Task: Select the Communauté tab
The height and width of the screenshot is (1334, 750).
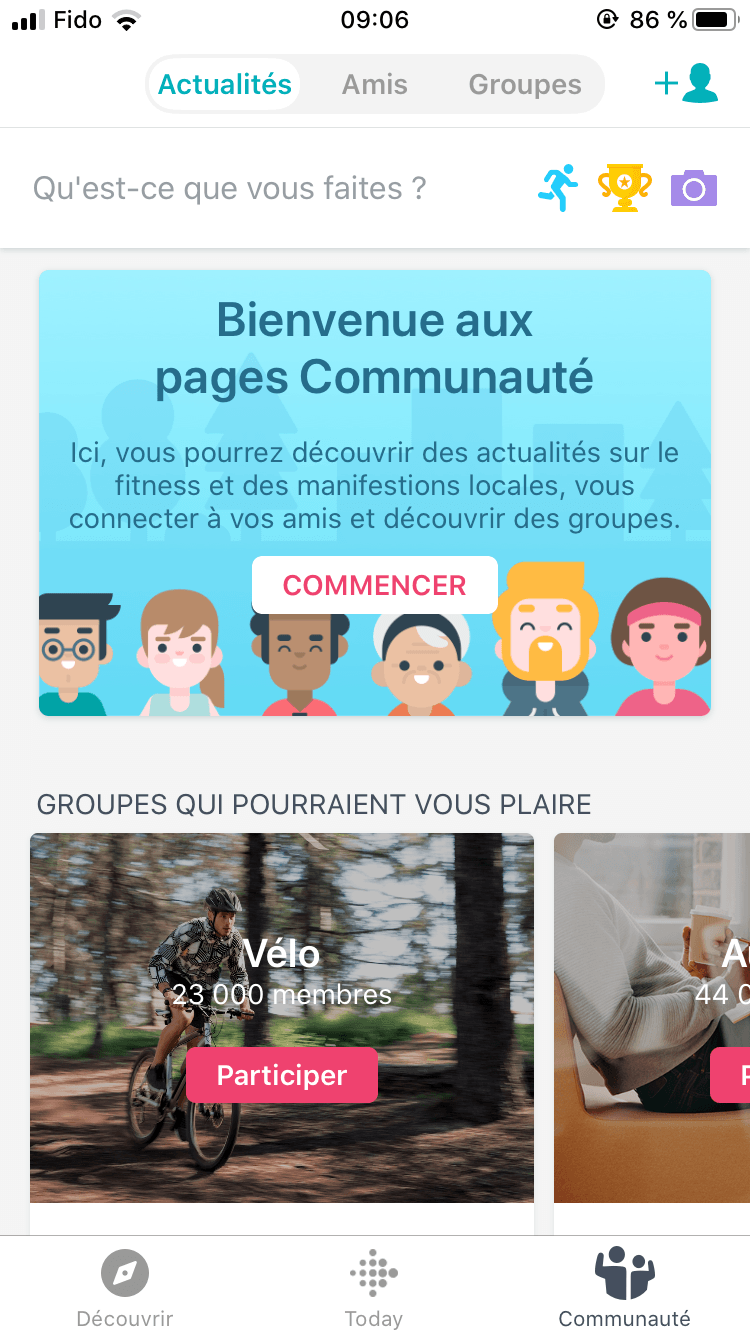Action: (x=624, y=1290)
